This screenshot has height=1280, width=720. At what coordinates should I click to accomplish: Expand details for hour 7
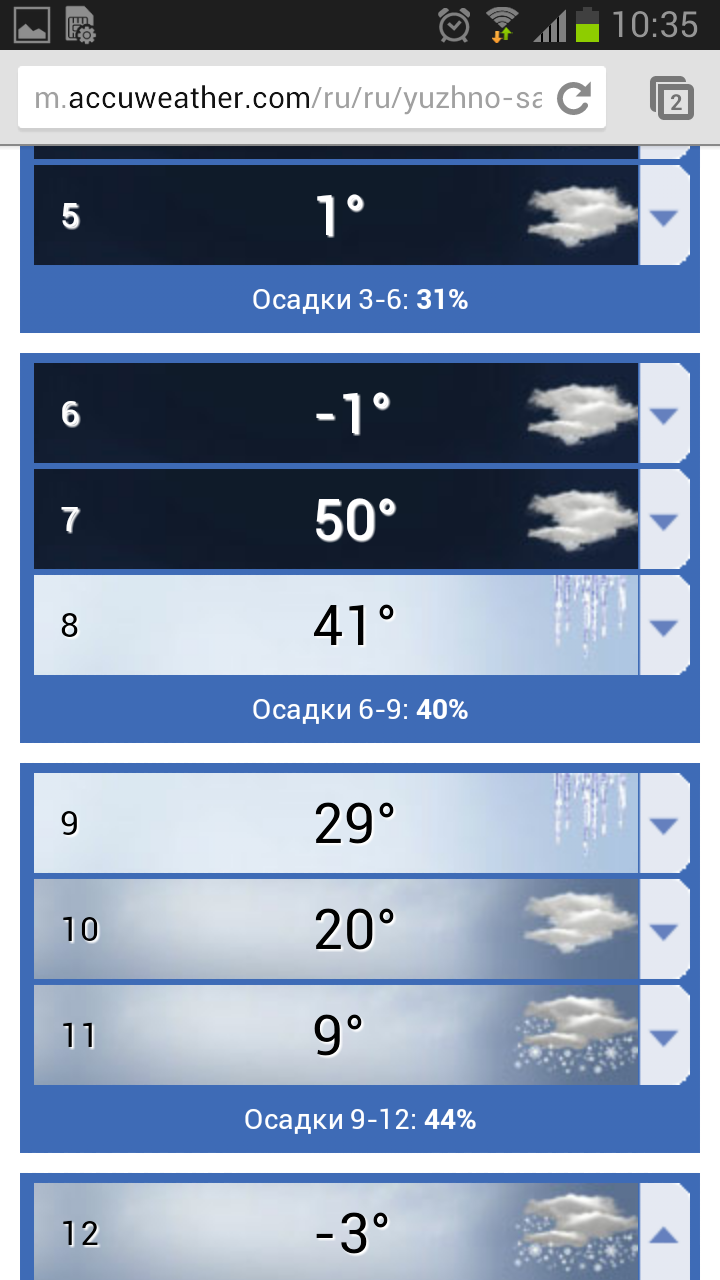coord(664,520)
